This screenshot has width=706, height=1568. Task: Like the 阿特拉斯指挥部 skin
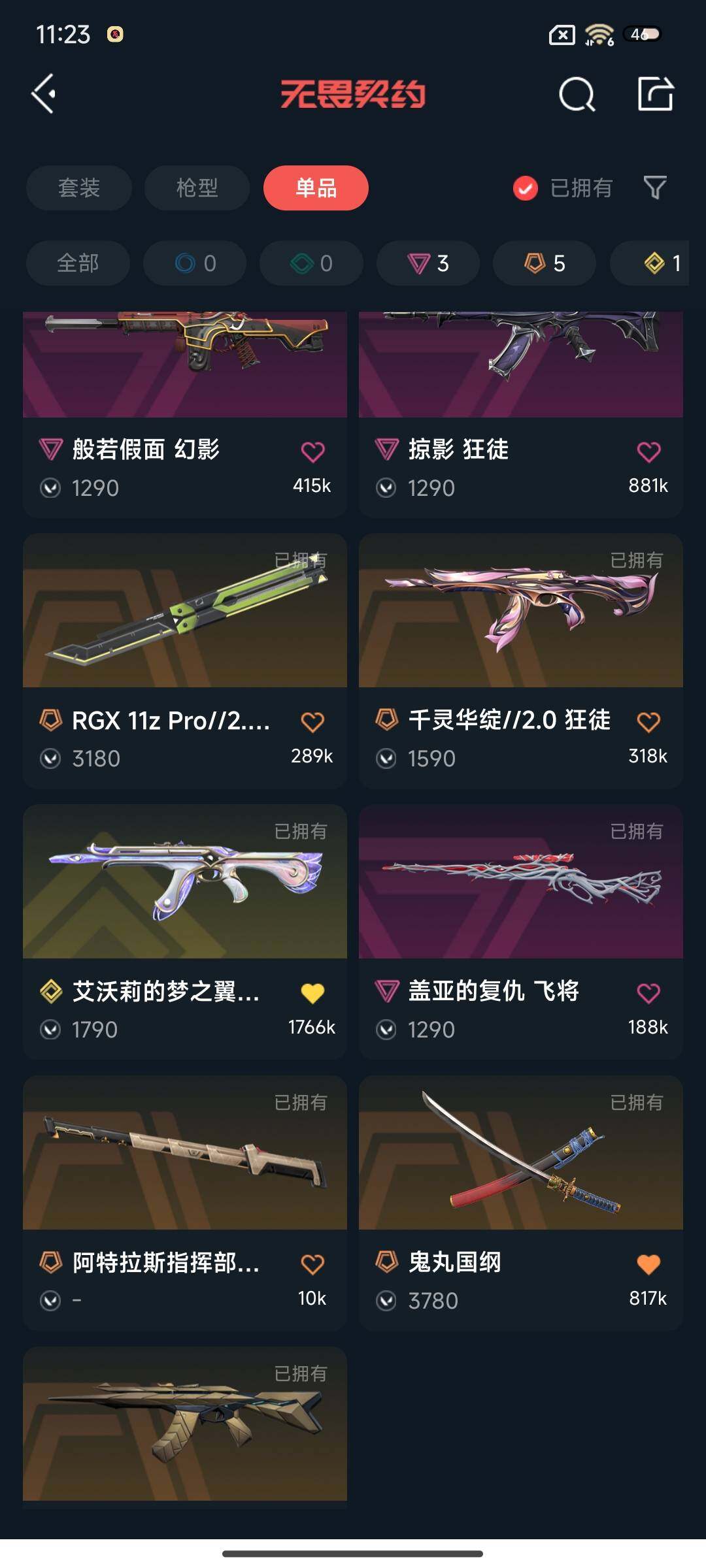click(312, 1264)
